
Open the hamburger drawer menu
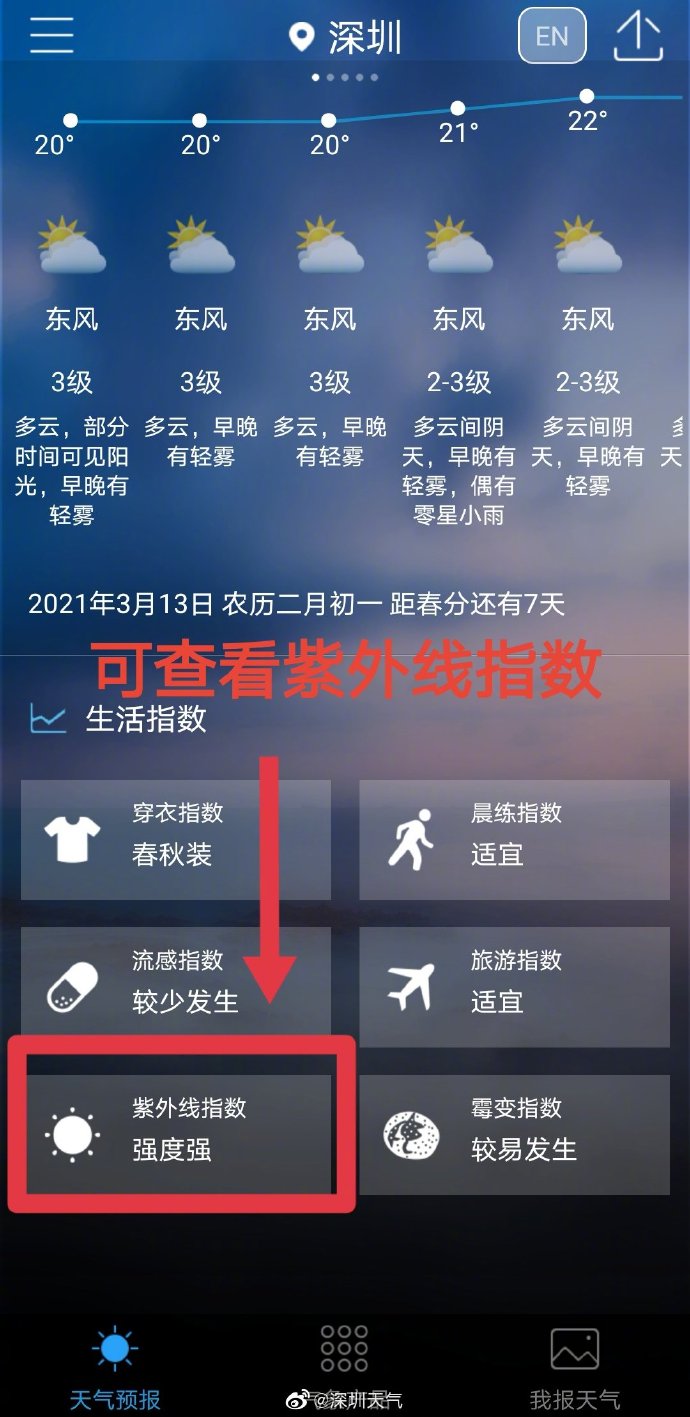51,36
